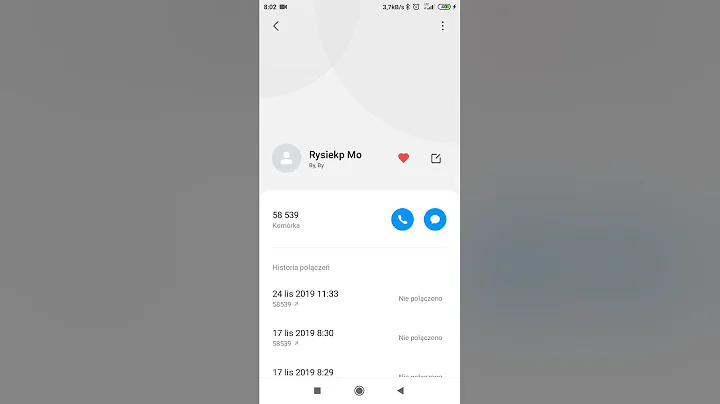This screenshot has width=720, height=404.
Task: Tap the system home button
Action: [x=359, y=390]
